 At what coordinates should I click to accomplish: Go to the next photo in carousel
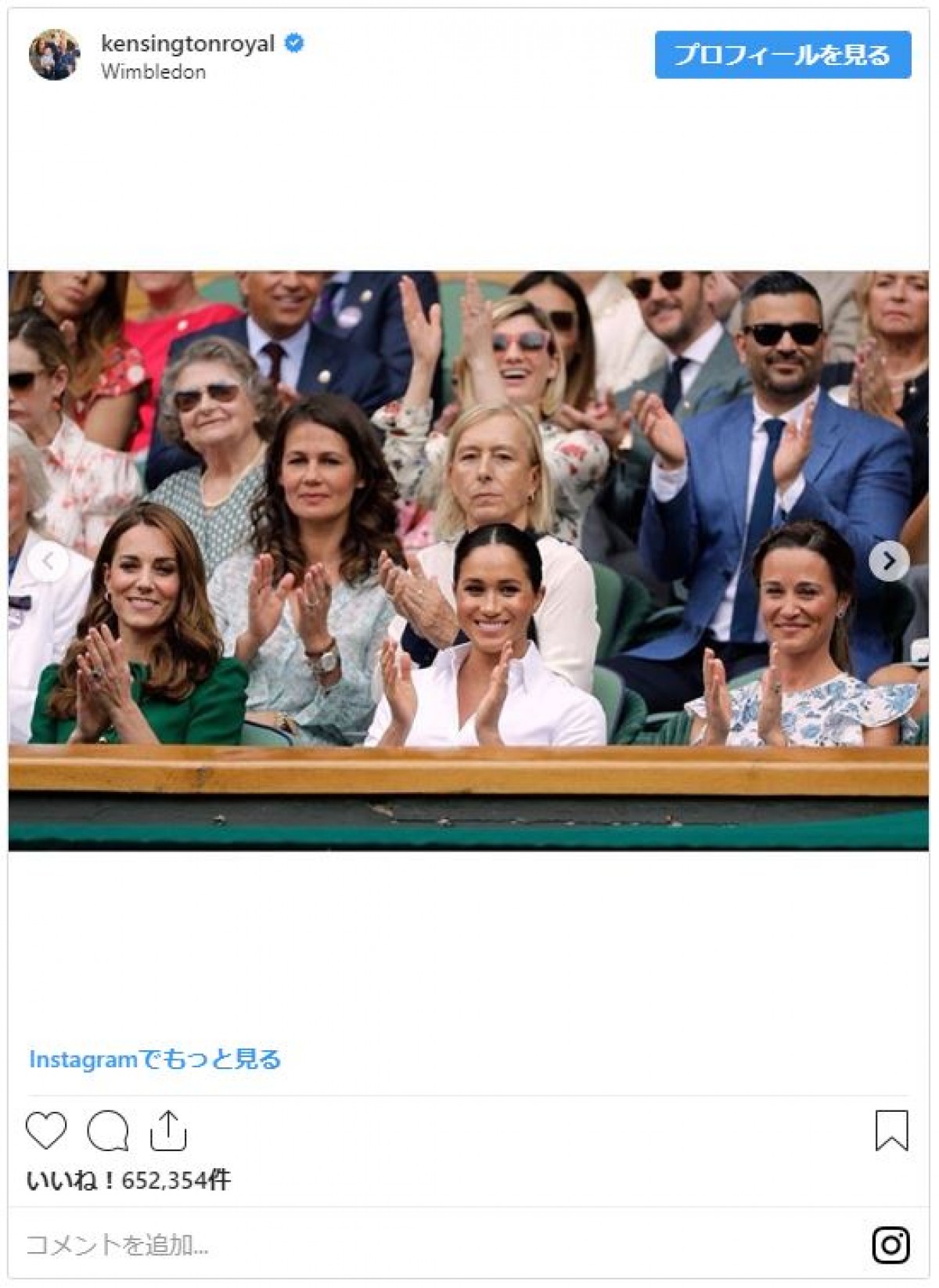point(889,560)
